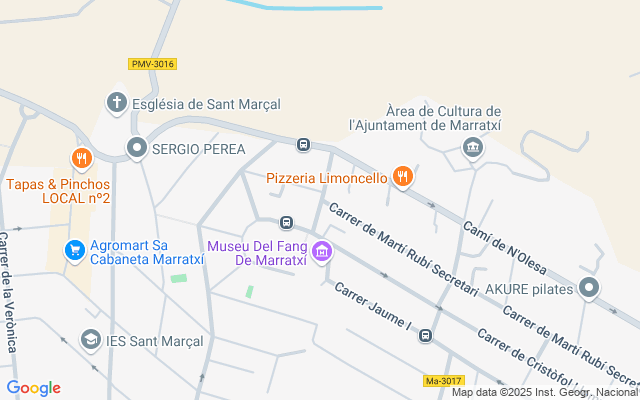
Task: Select the SERGIO PEREA map pin
Action: coord(137,149)
